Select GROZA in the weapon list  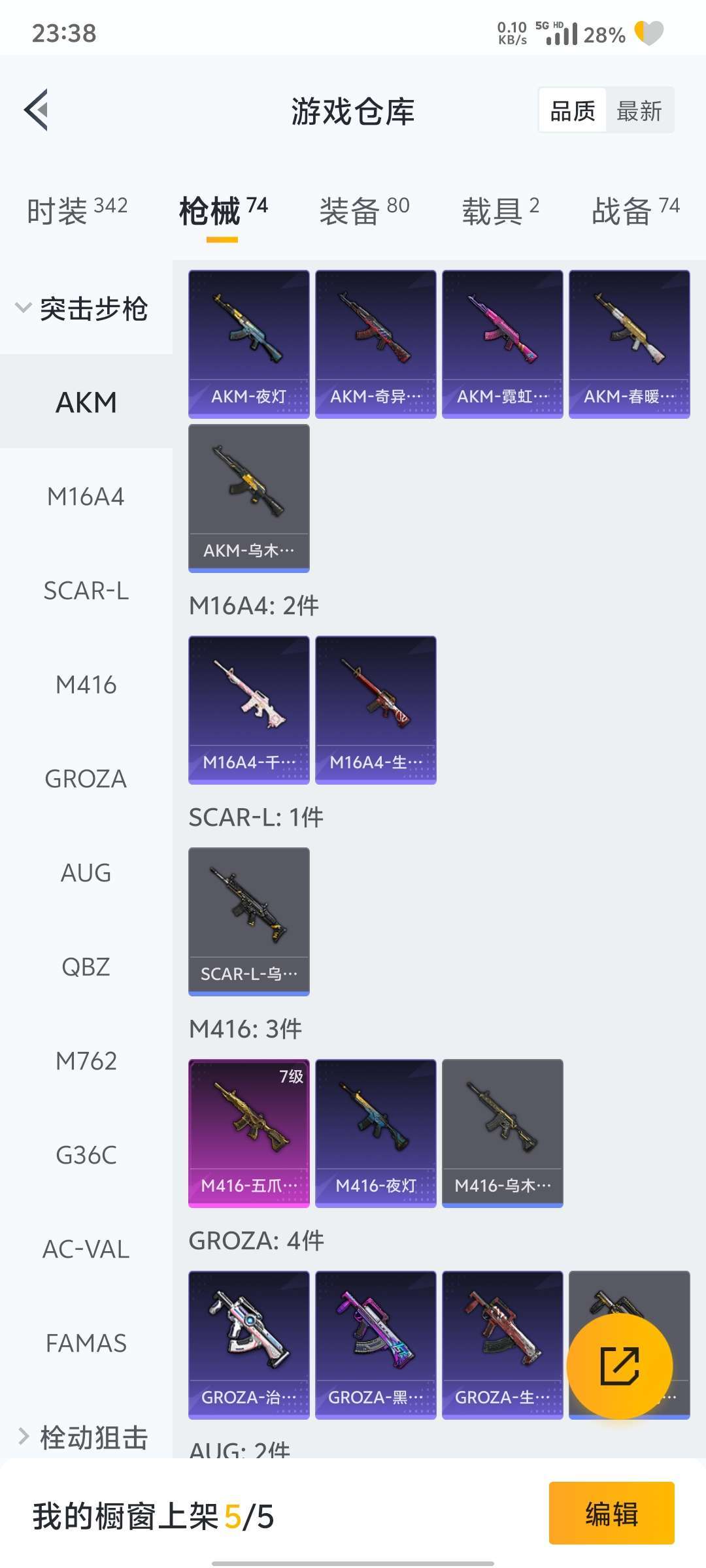coord(86,779)
